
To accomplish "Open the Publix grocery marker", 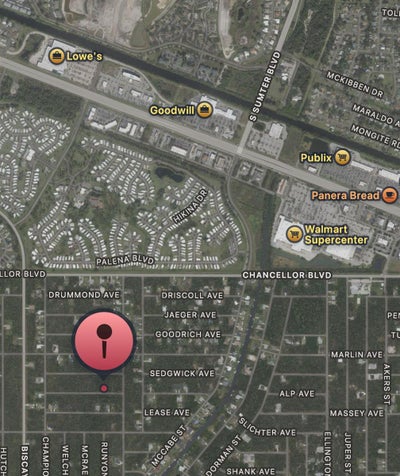I will pyautogui.click(x=342, y=157).
